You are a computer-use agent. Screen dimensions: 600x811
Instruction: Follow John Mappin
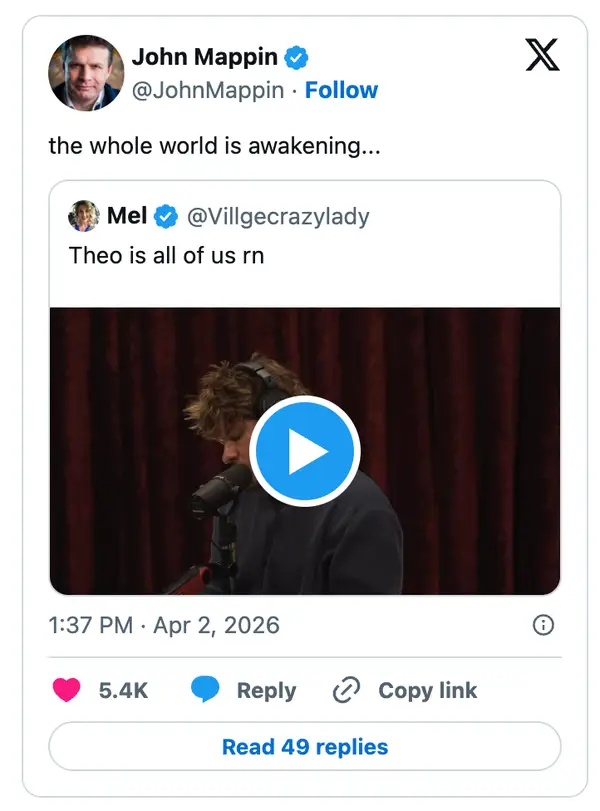click(341, 90)
